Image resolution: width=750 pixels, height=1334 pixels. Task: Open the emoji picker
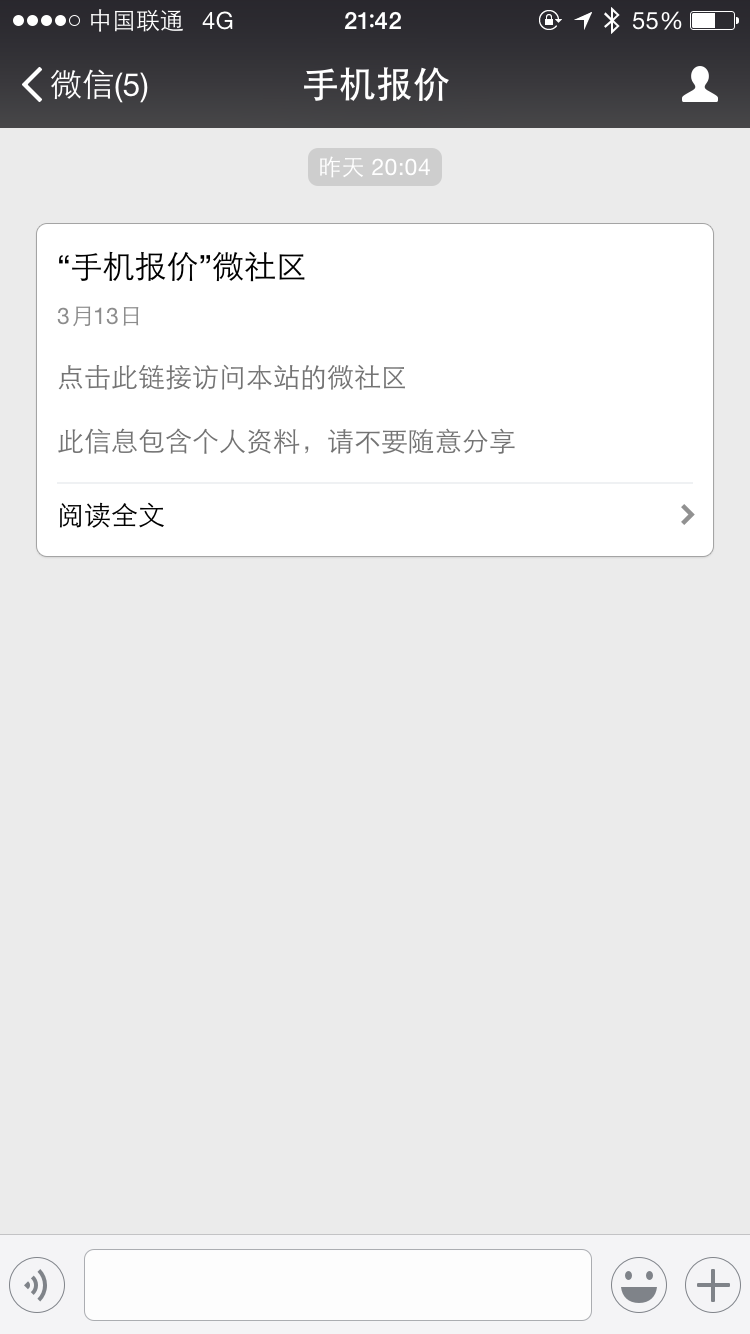pos(638,1285)
